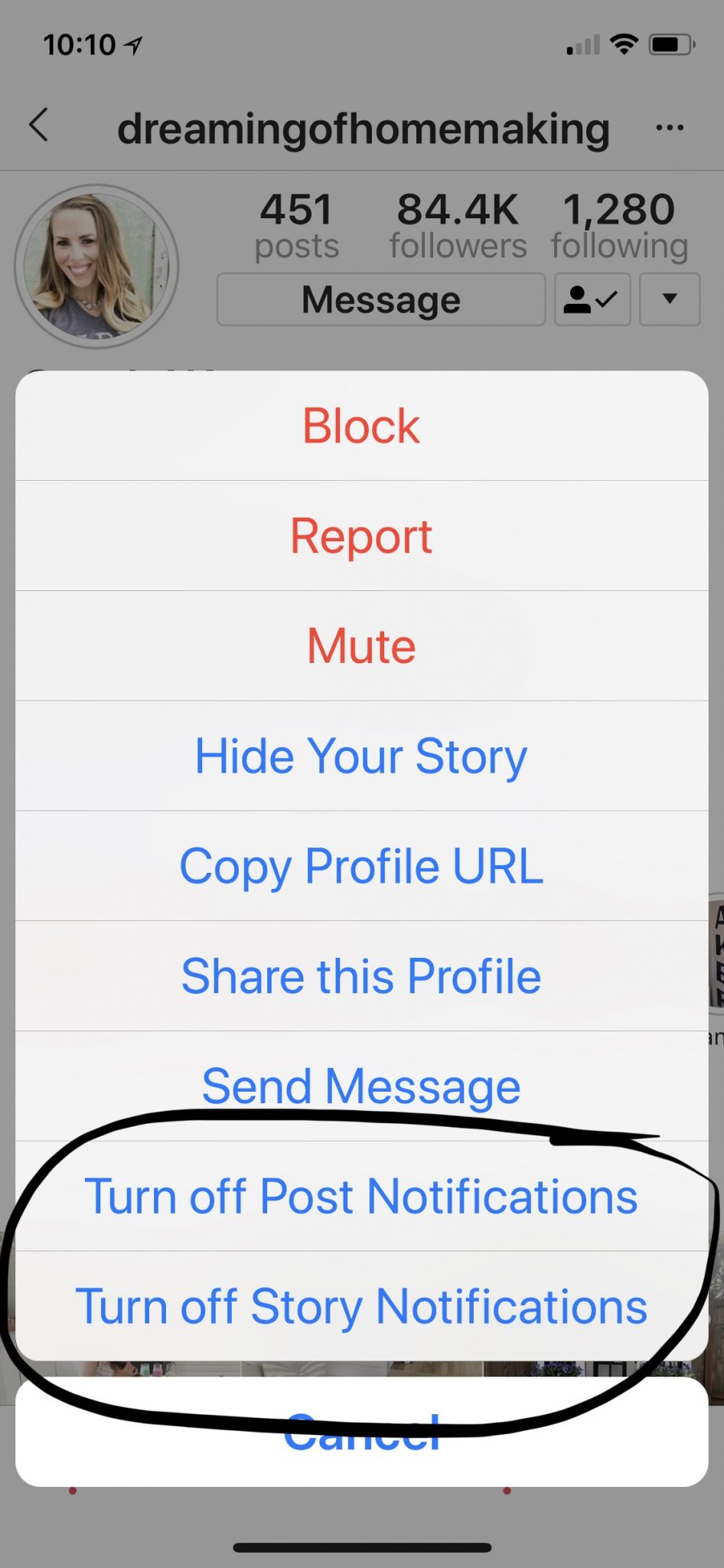The height and width of the screenshot is (1568, 724).
Task: Copy Profile URL
Action: point(361,866)
